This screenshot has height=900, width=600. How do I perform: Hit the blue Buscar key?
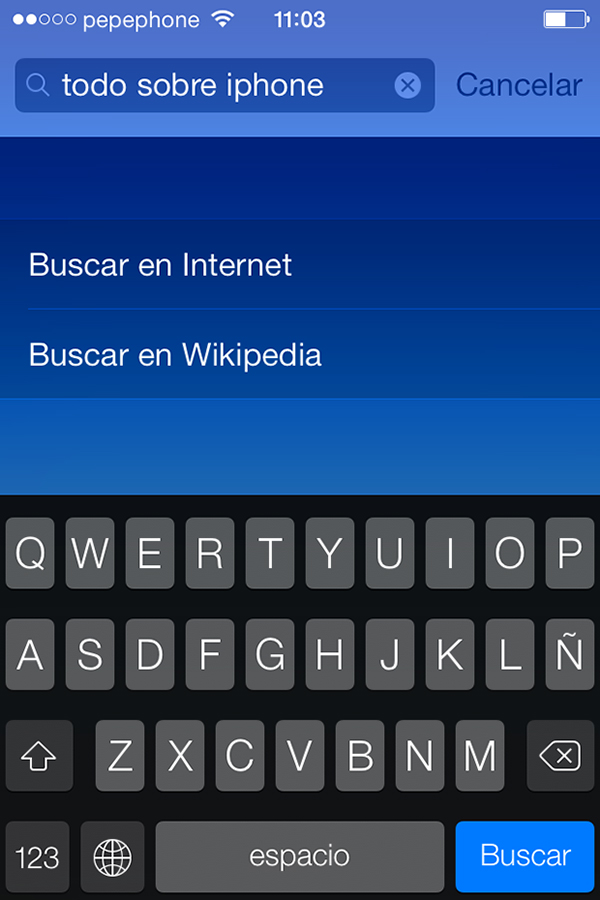[525, 856]
